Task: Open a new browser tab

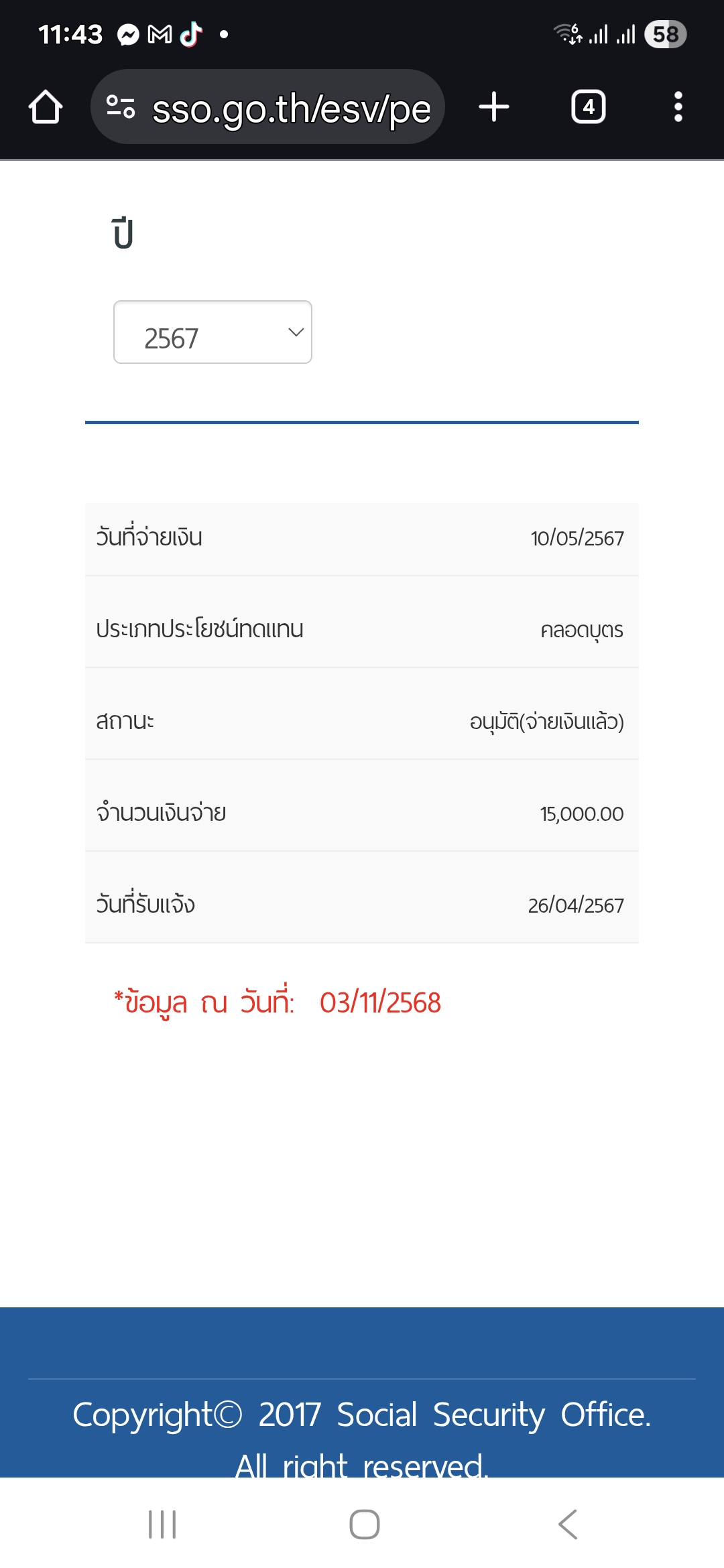Action: [494, 107]
